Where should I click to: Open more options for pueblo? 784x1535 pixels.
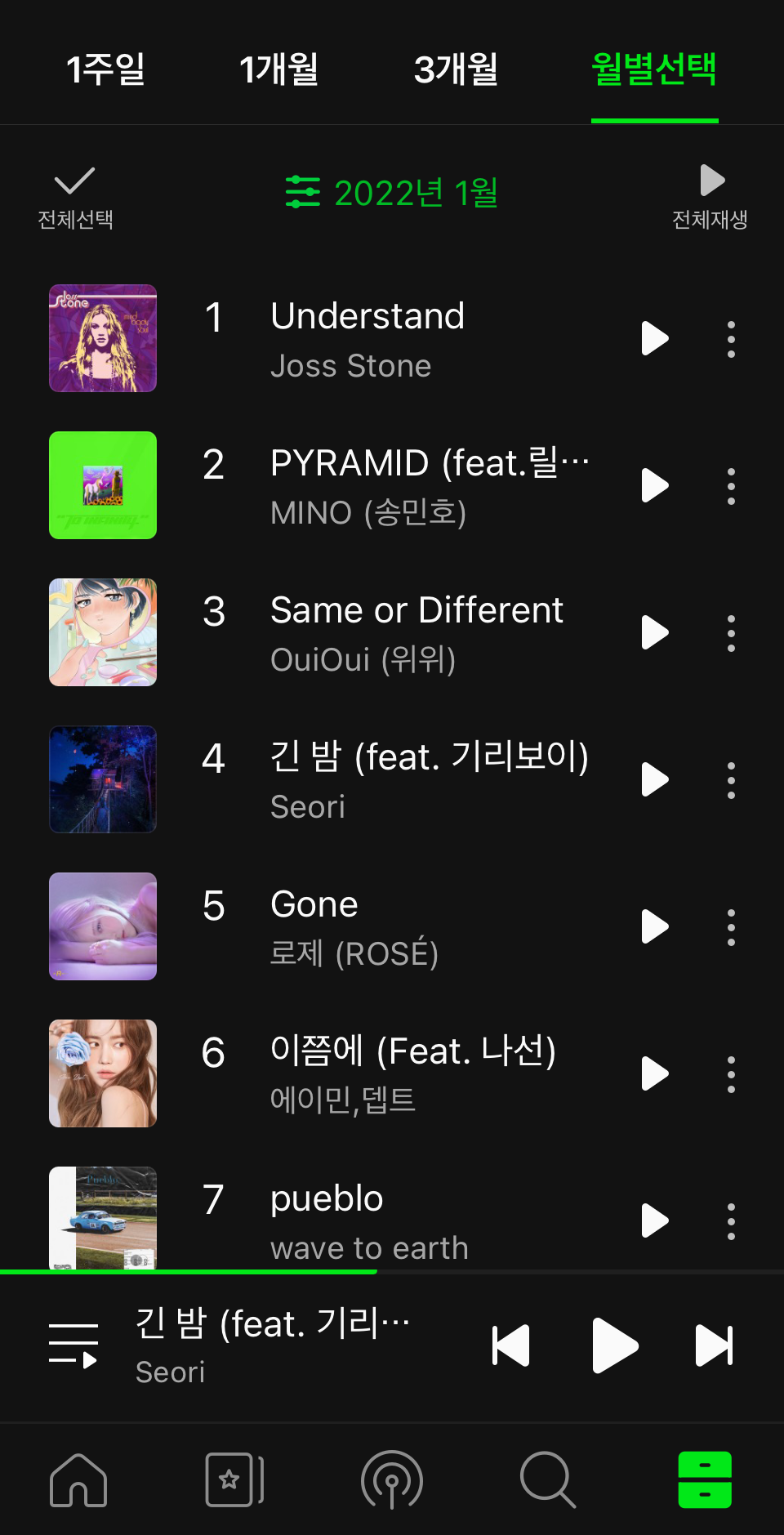731,1221
